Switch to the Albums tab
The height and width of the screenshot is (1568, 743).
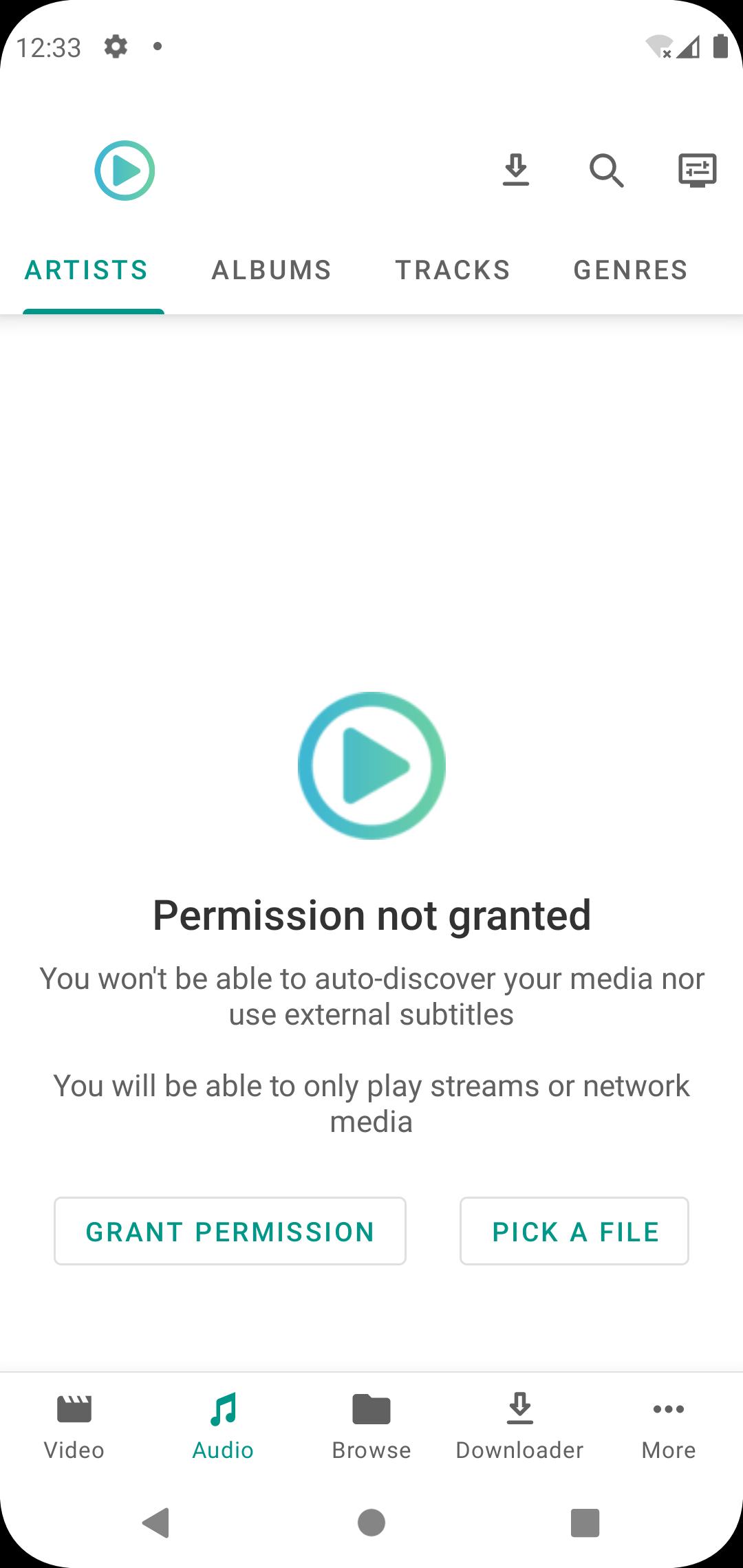tap(271, 270)
